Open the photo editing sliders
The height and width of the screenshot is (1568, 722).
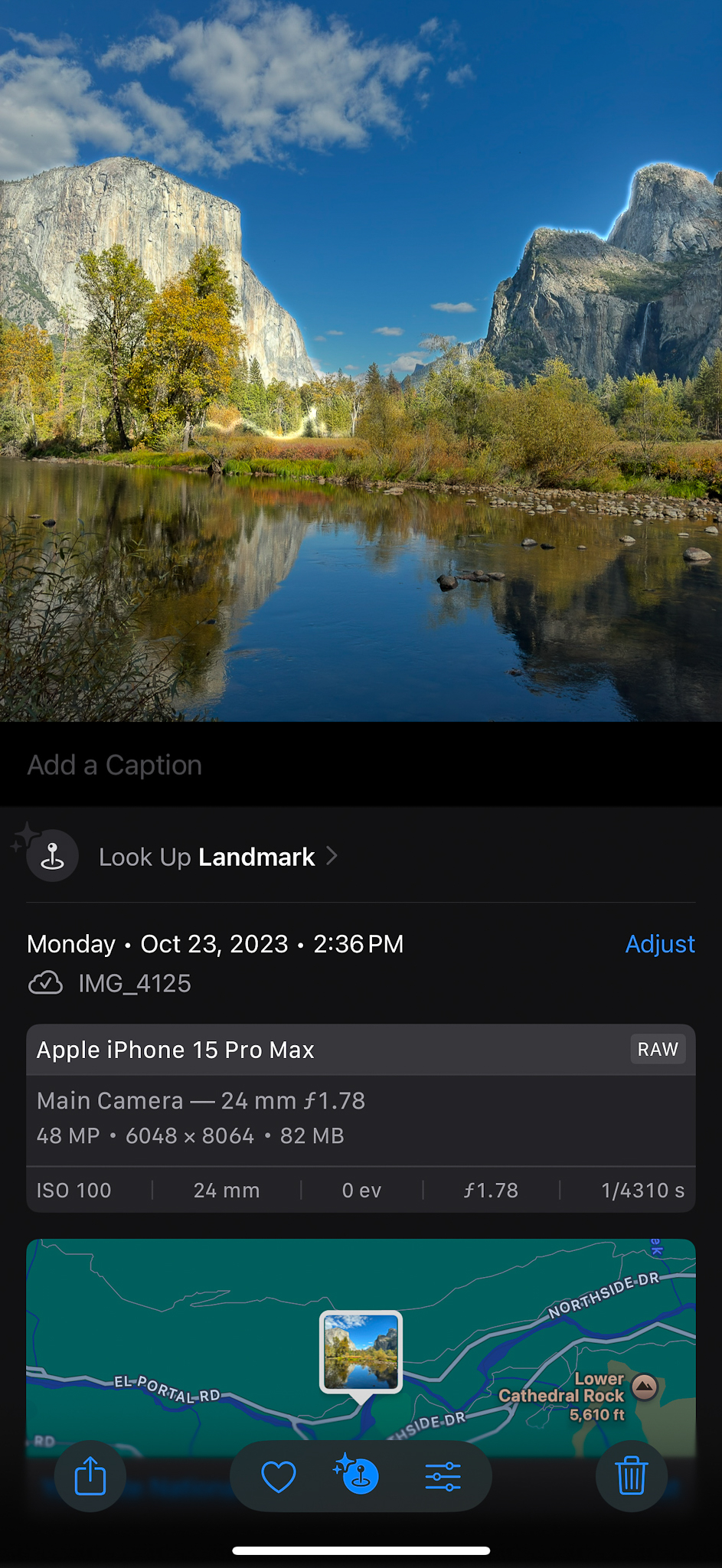(443, 1476)
